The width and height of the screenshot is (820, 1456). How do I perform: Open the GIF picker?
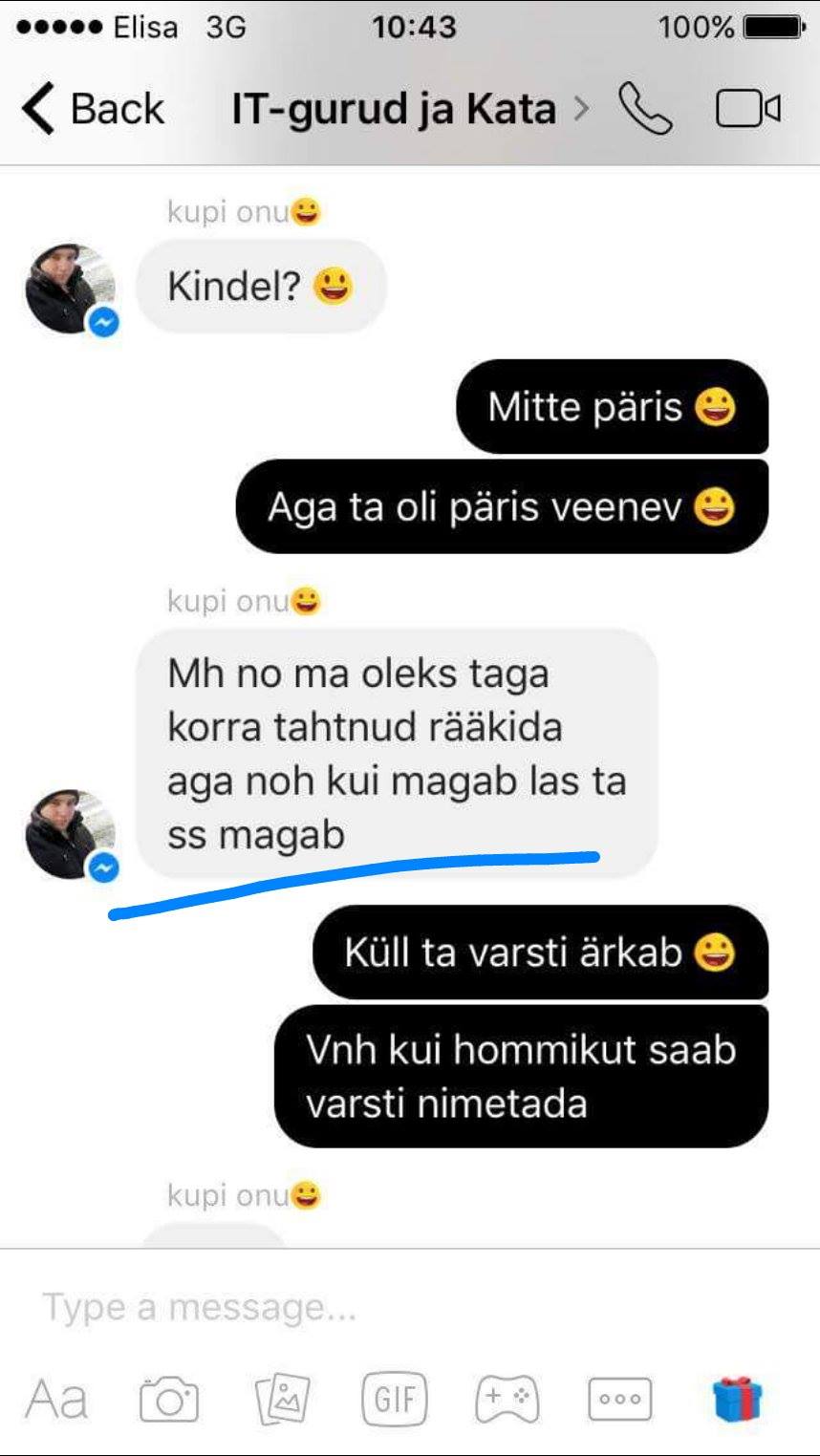click(395, 1400)
